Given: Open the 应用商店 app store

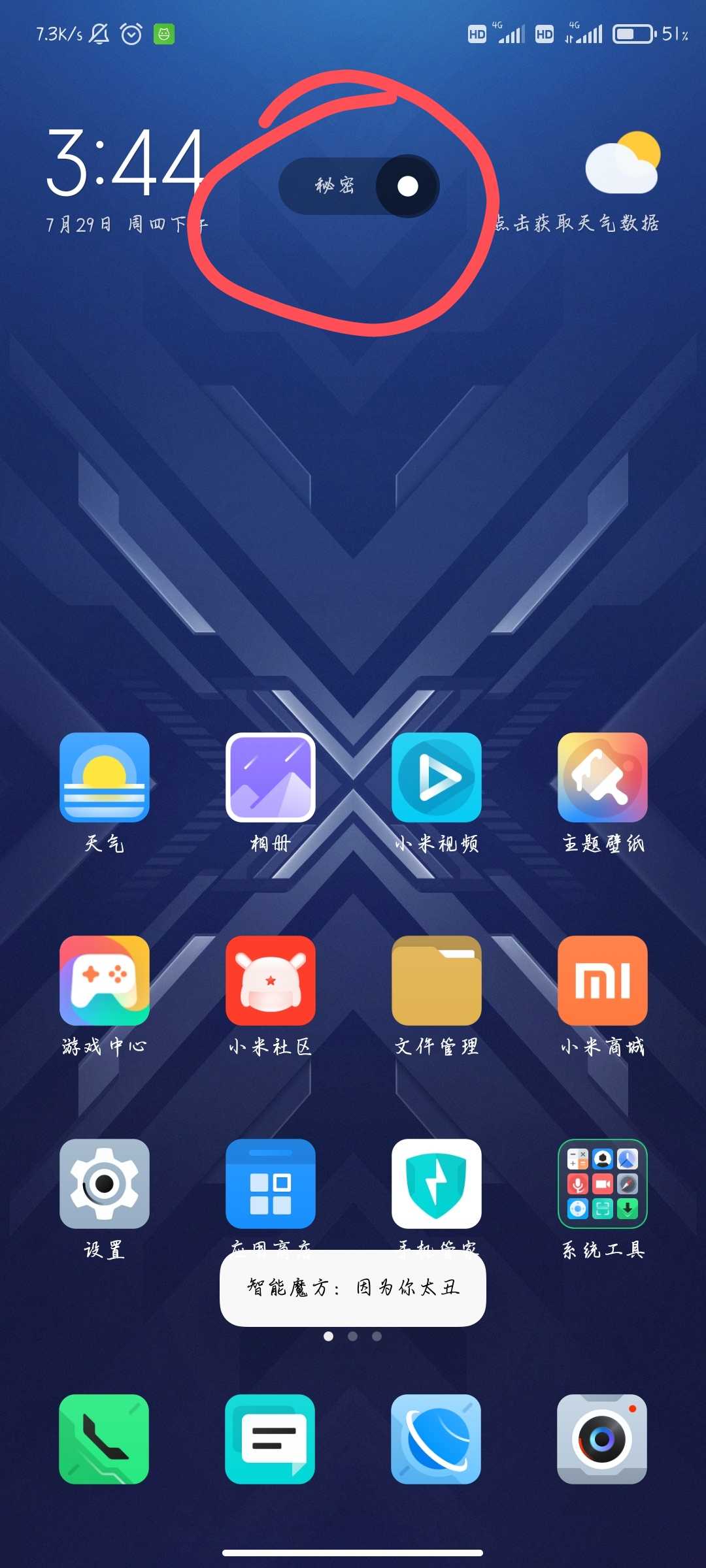Looking at the screenshot, I should 271,1184.
